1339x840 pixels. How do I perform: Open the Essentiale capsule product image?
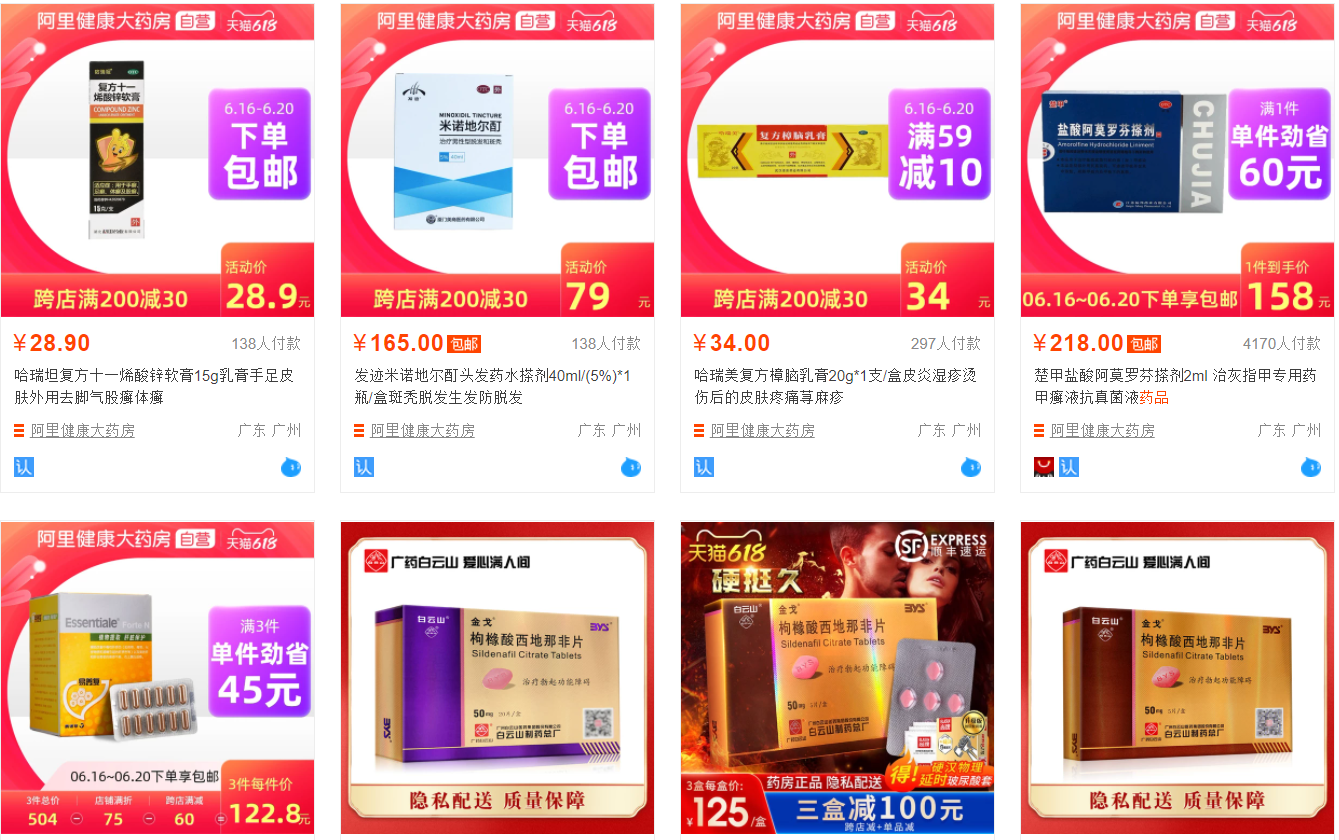click(157, 678)
